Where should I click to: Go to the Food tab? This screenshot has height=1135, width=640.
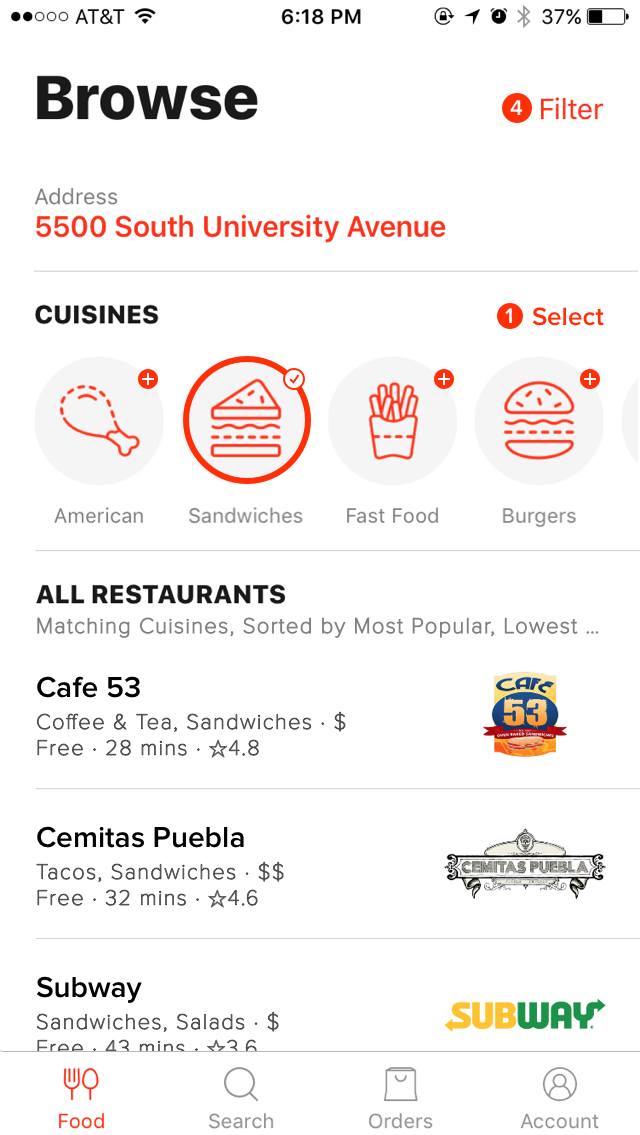[x=81, y=1097]
